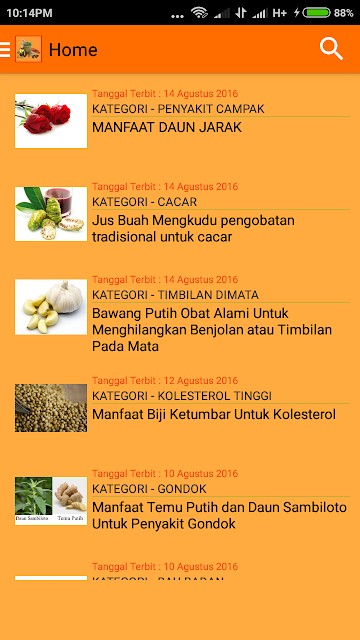Image resolution: width=360 pixels, height=640 pixels.
Task: Open Manfaat Biji Ketumbar Untuk Kolesterol
Action: [x=214, y=414]
